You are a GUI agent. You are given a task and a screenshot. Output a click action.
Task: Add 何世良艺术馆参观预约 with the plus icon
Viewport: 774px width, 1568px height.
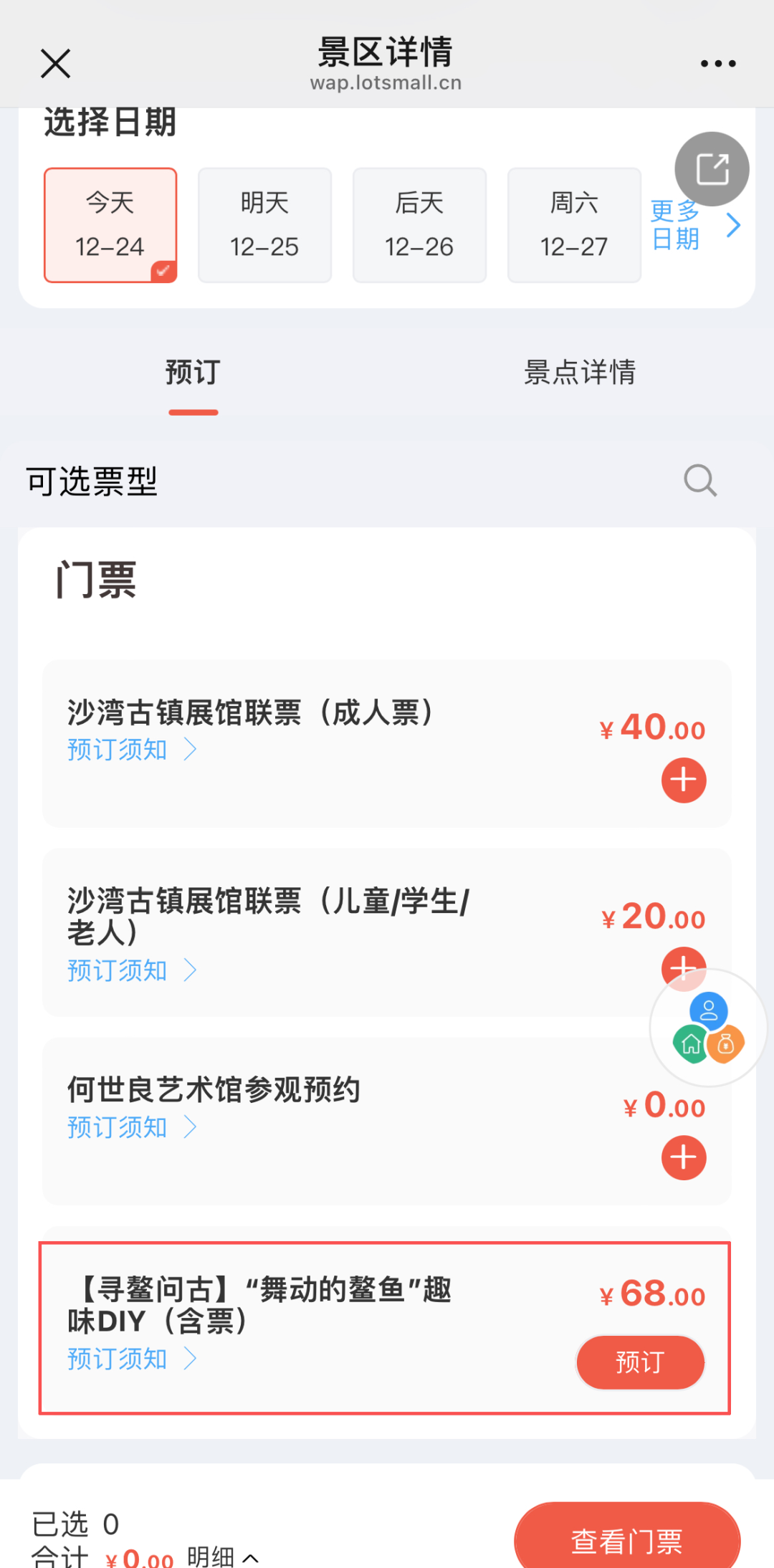tap(683, 1157)
